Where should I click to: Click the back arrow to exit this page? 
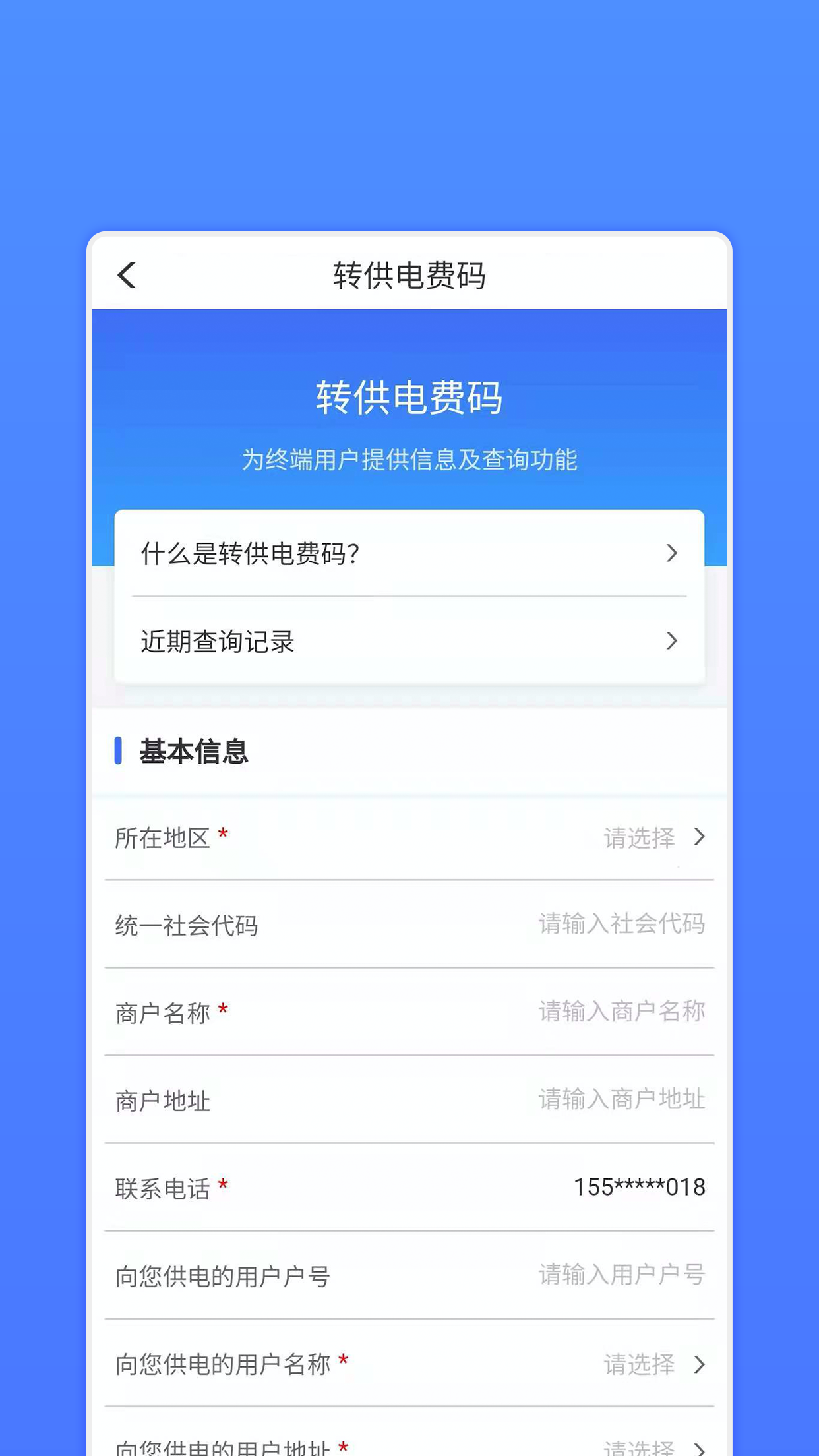(127, 276)
